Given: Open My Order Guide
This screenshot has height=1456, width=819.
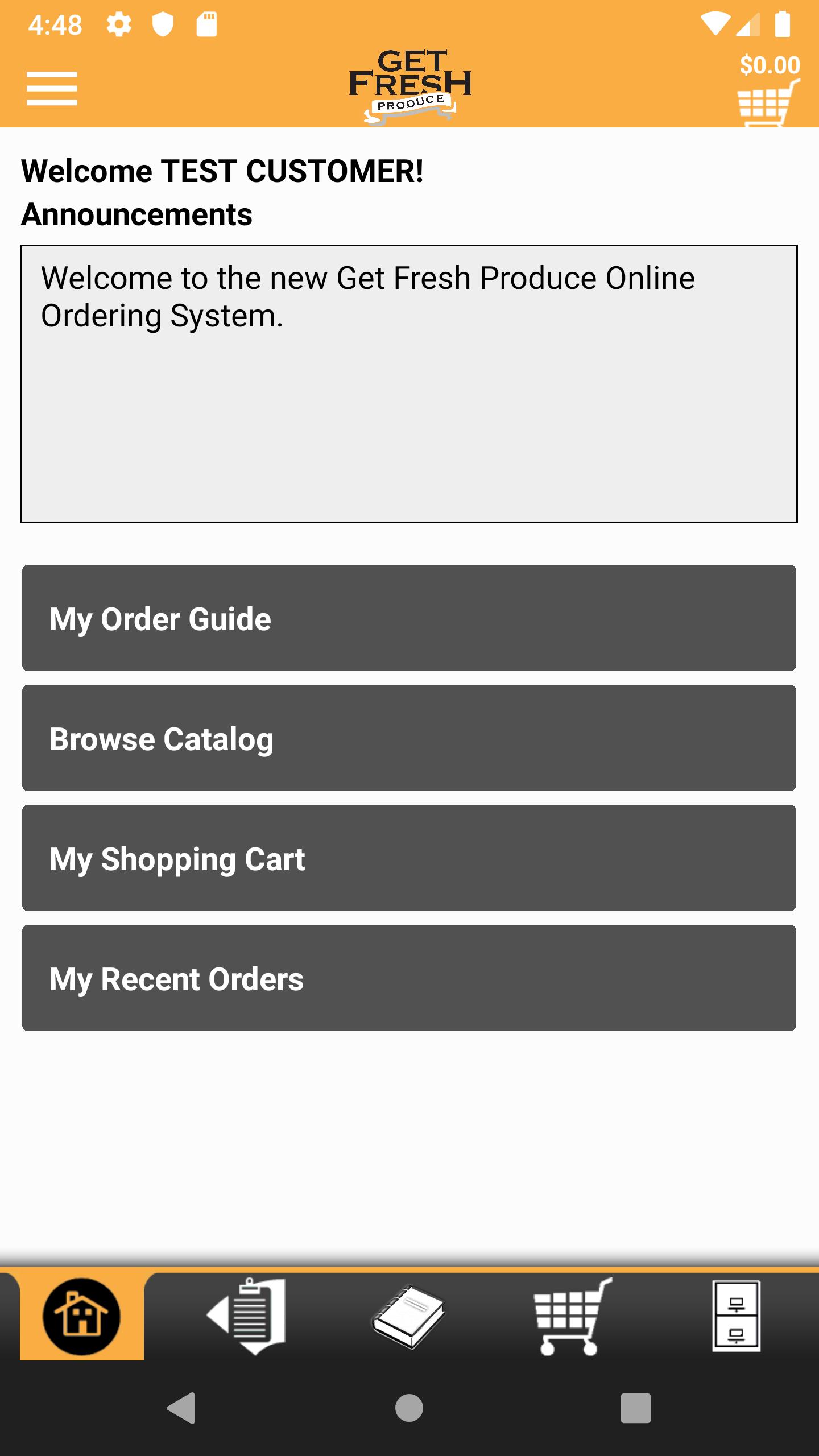Looking at the screenshot, I should click(x=409, y=618).
